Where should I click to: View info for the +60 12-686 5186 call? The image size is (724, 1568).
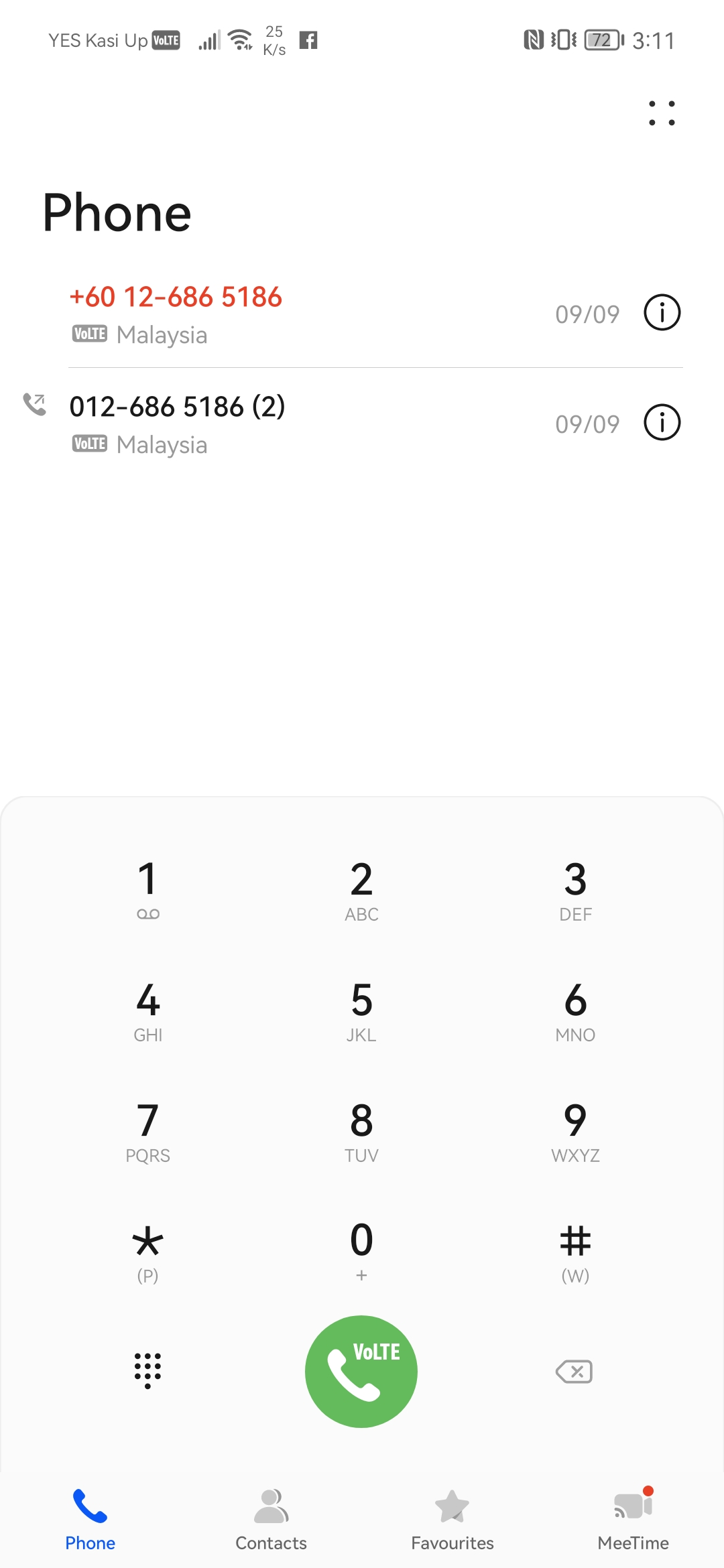pos(662,313)
